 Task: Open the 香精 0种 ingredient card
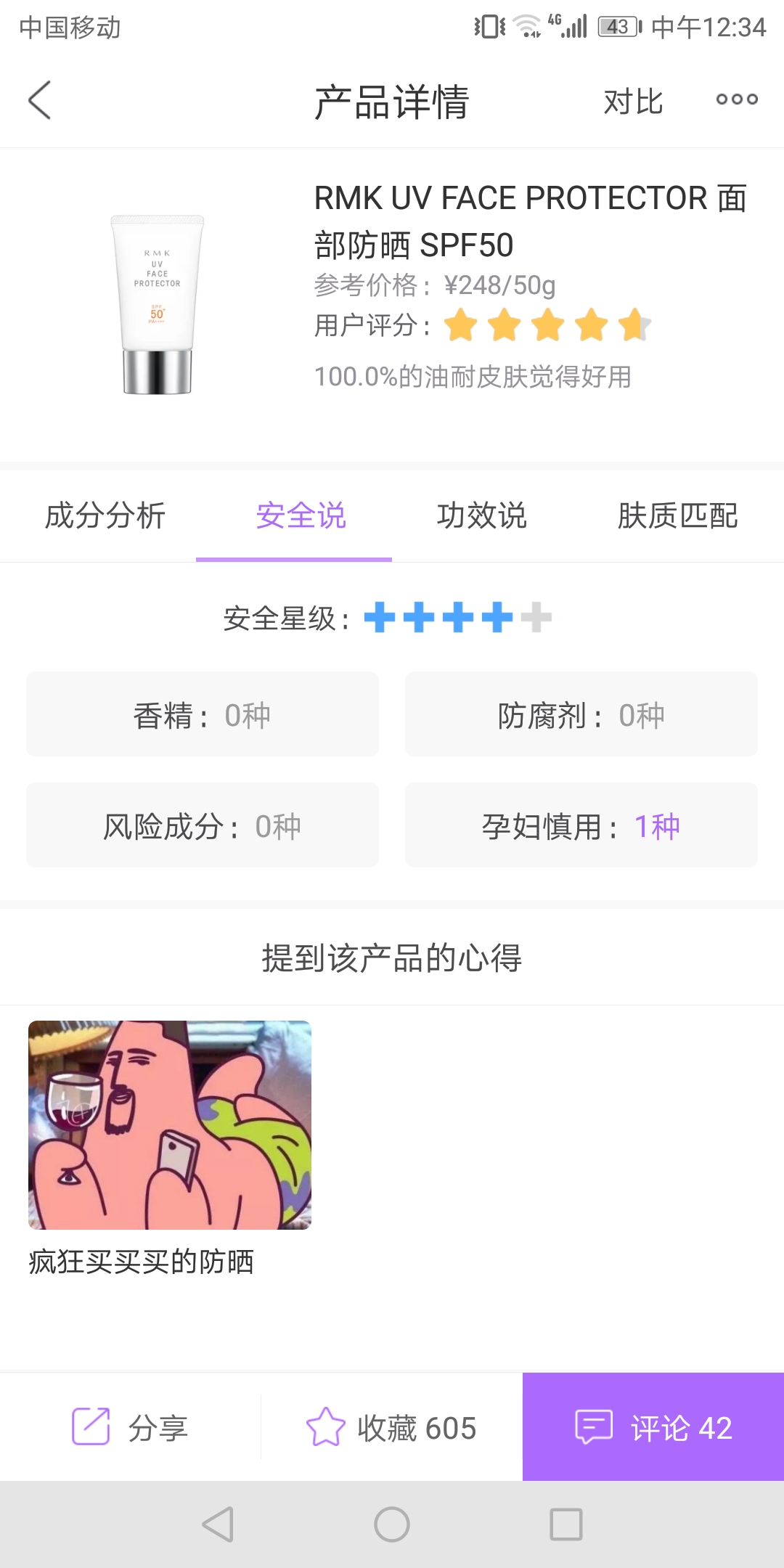tap(202, 714)
